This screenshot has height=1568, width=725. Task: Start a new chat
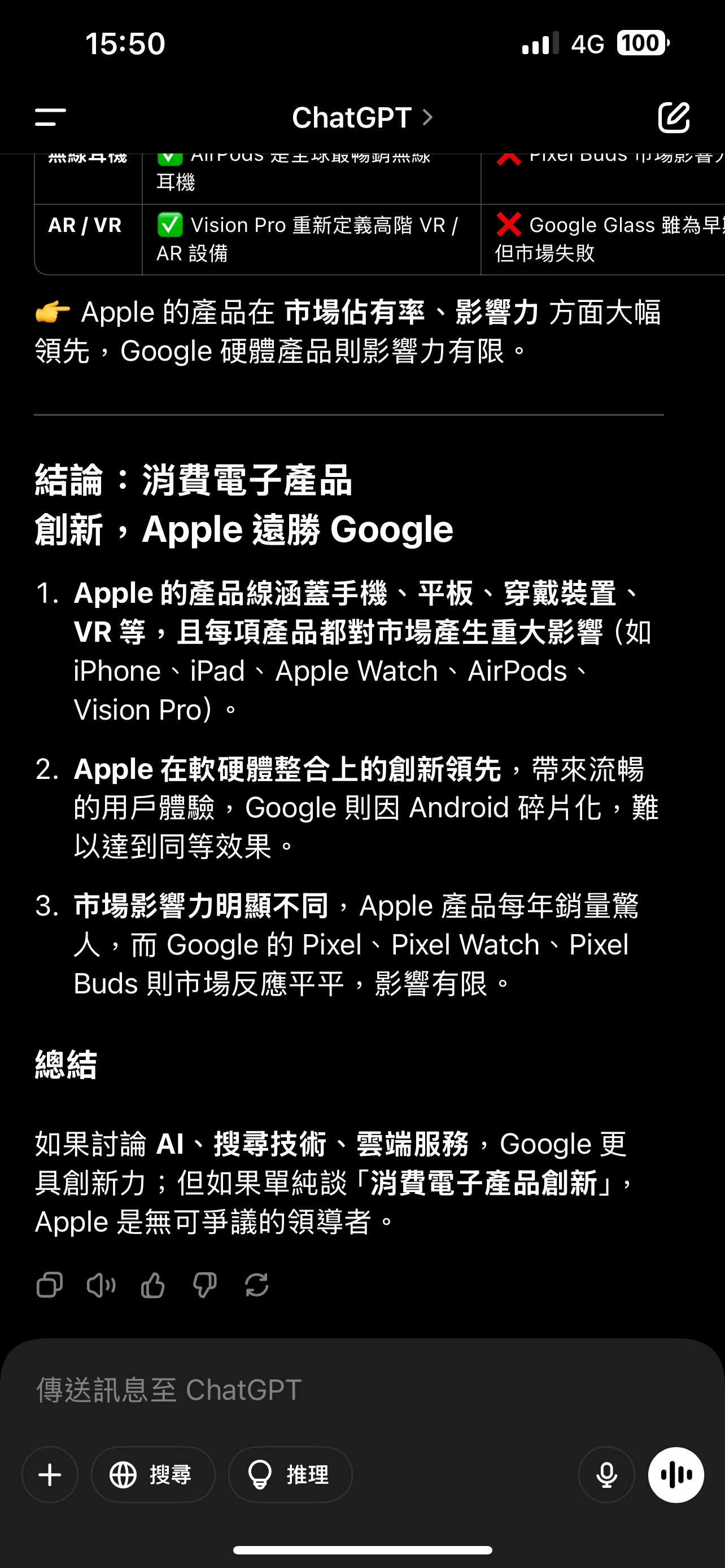[x=674, y=117]
